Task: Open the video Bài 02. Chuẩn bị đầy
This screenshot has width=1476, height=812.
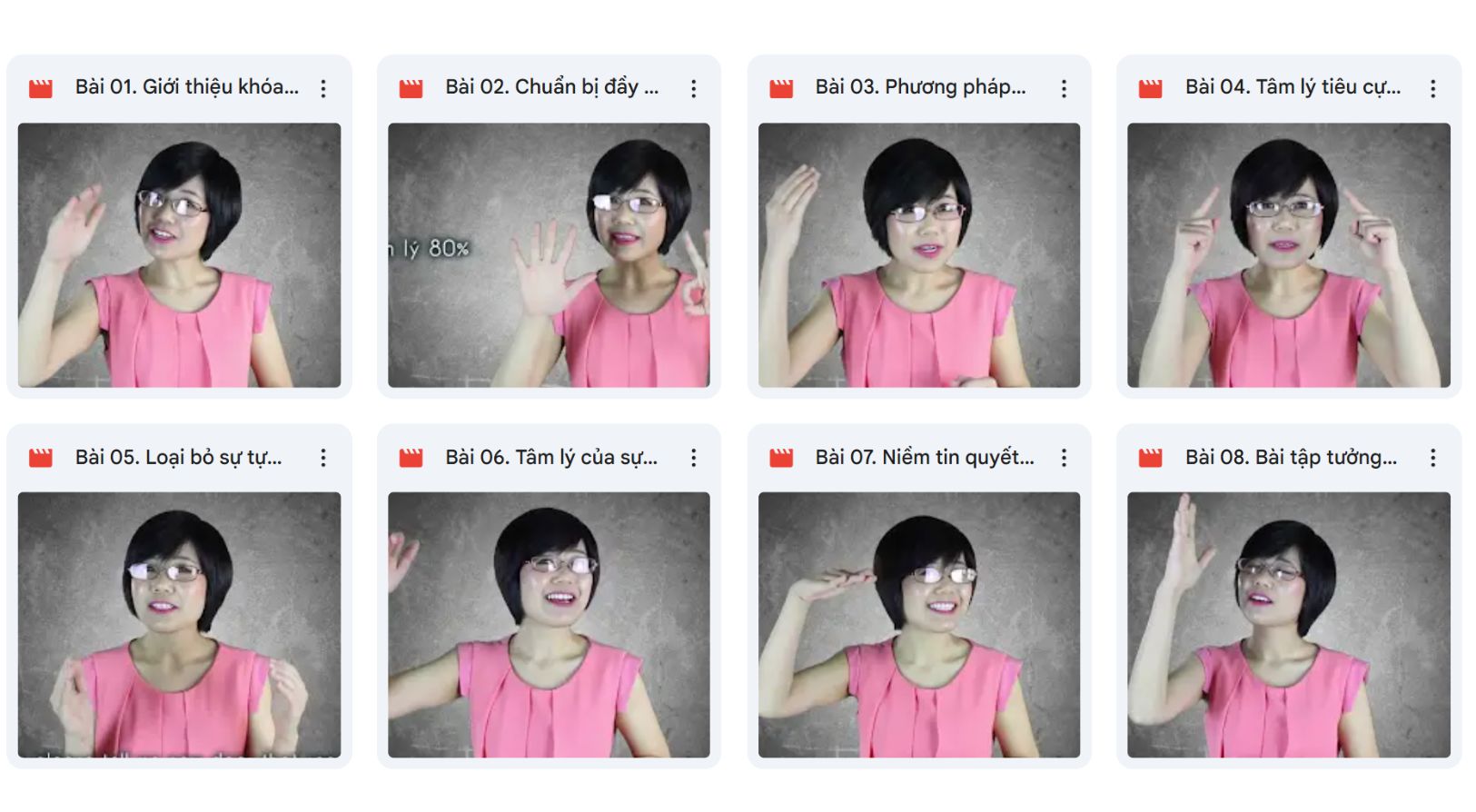Action: pyautogui.click(x=549, y=255)
